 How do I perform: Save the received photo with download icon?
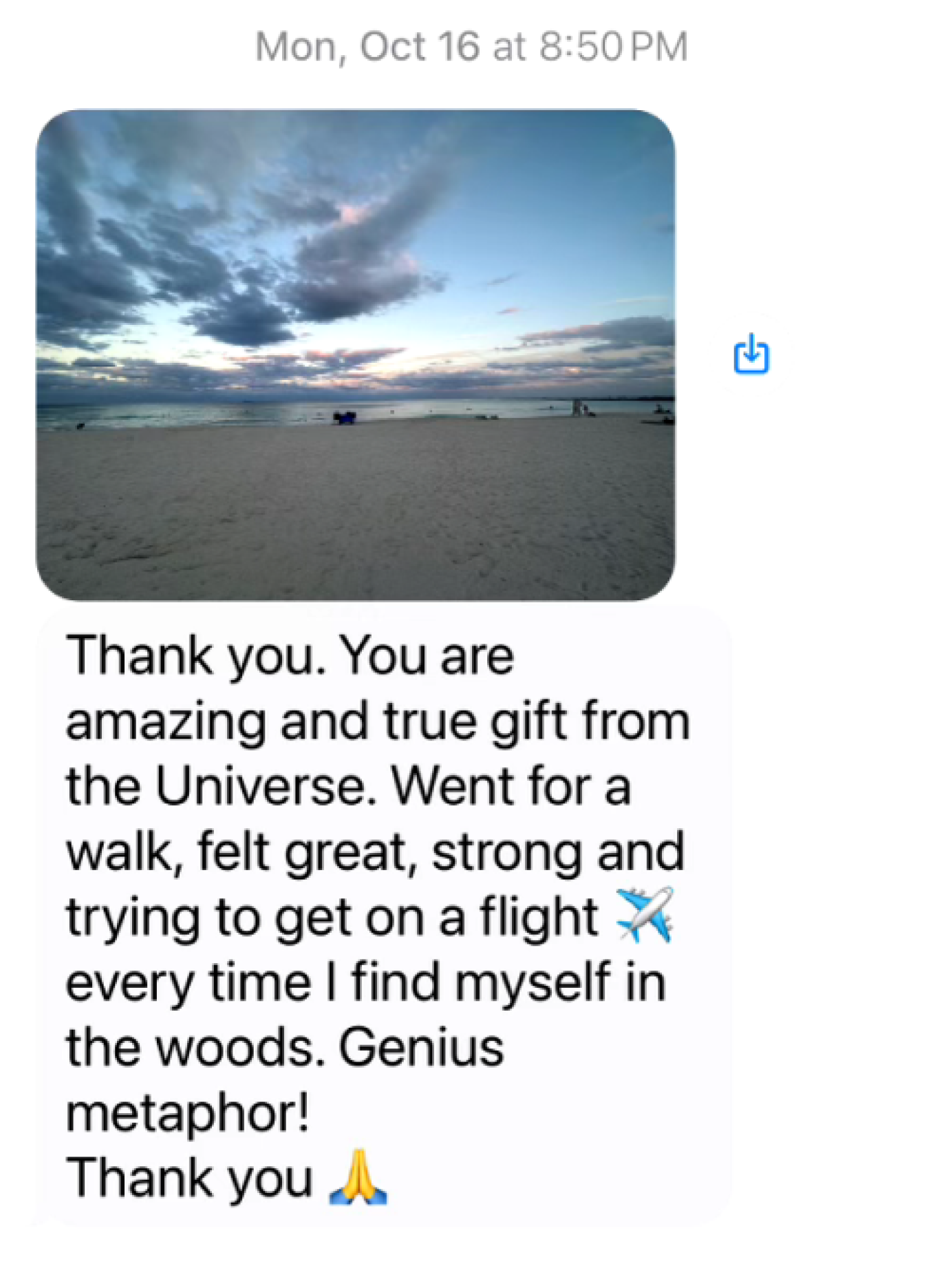click(751, 355)
